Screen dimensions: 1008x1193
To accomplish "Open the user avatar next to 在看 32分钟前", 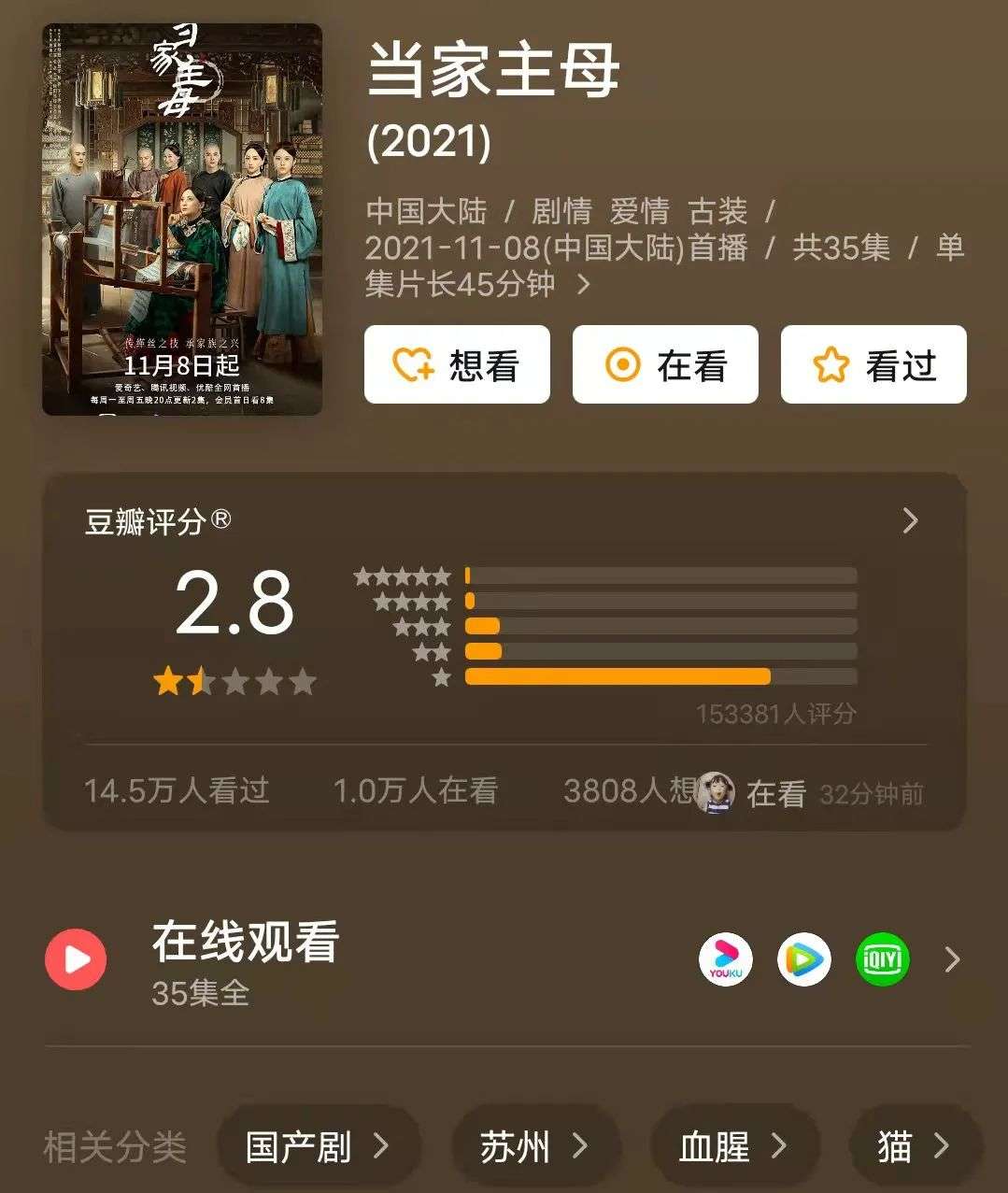I will point(716,793).
